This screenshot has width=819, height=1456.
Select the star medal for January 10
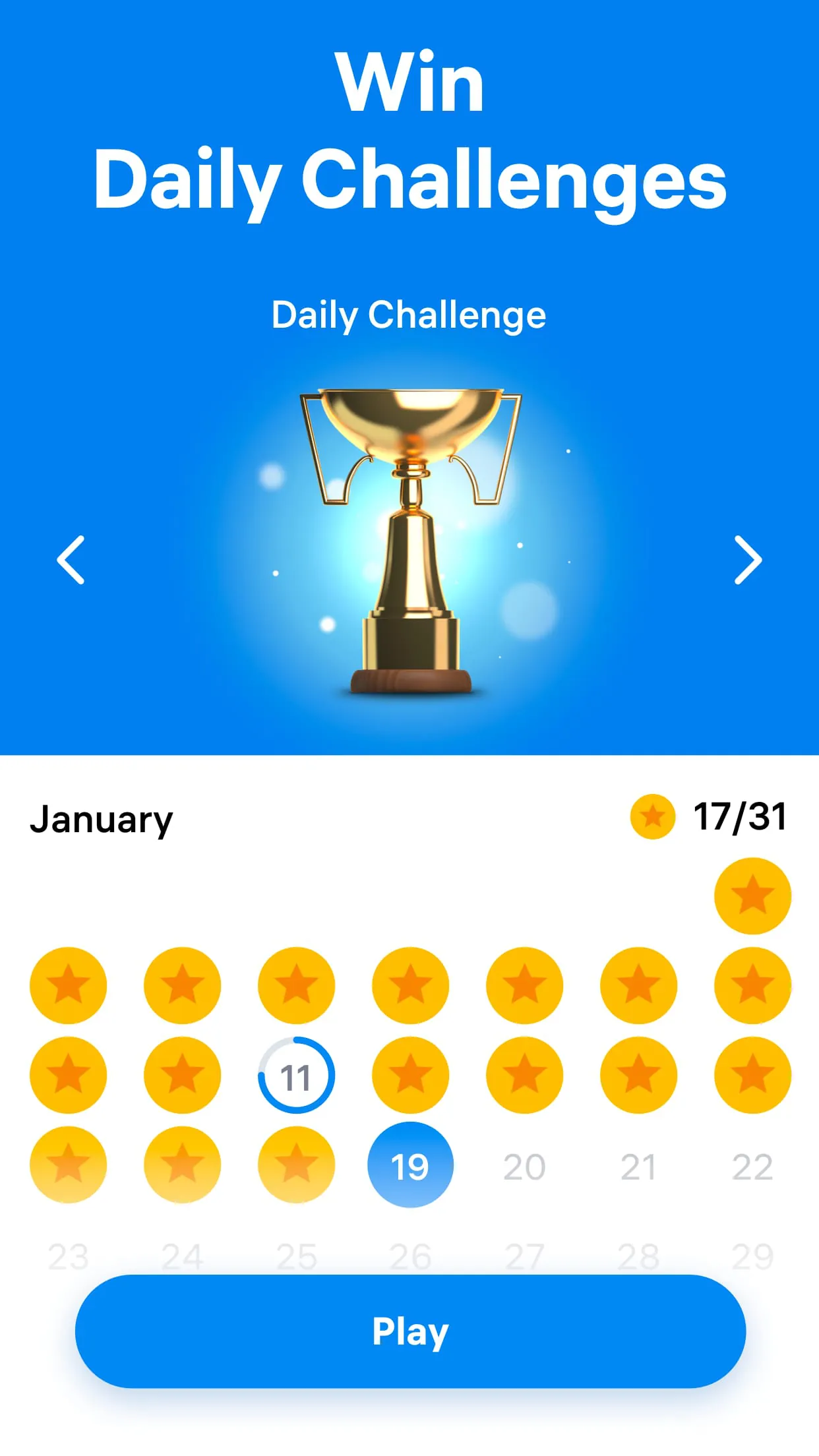pos(182,1075)
